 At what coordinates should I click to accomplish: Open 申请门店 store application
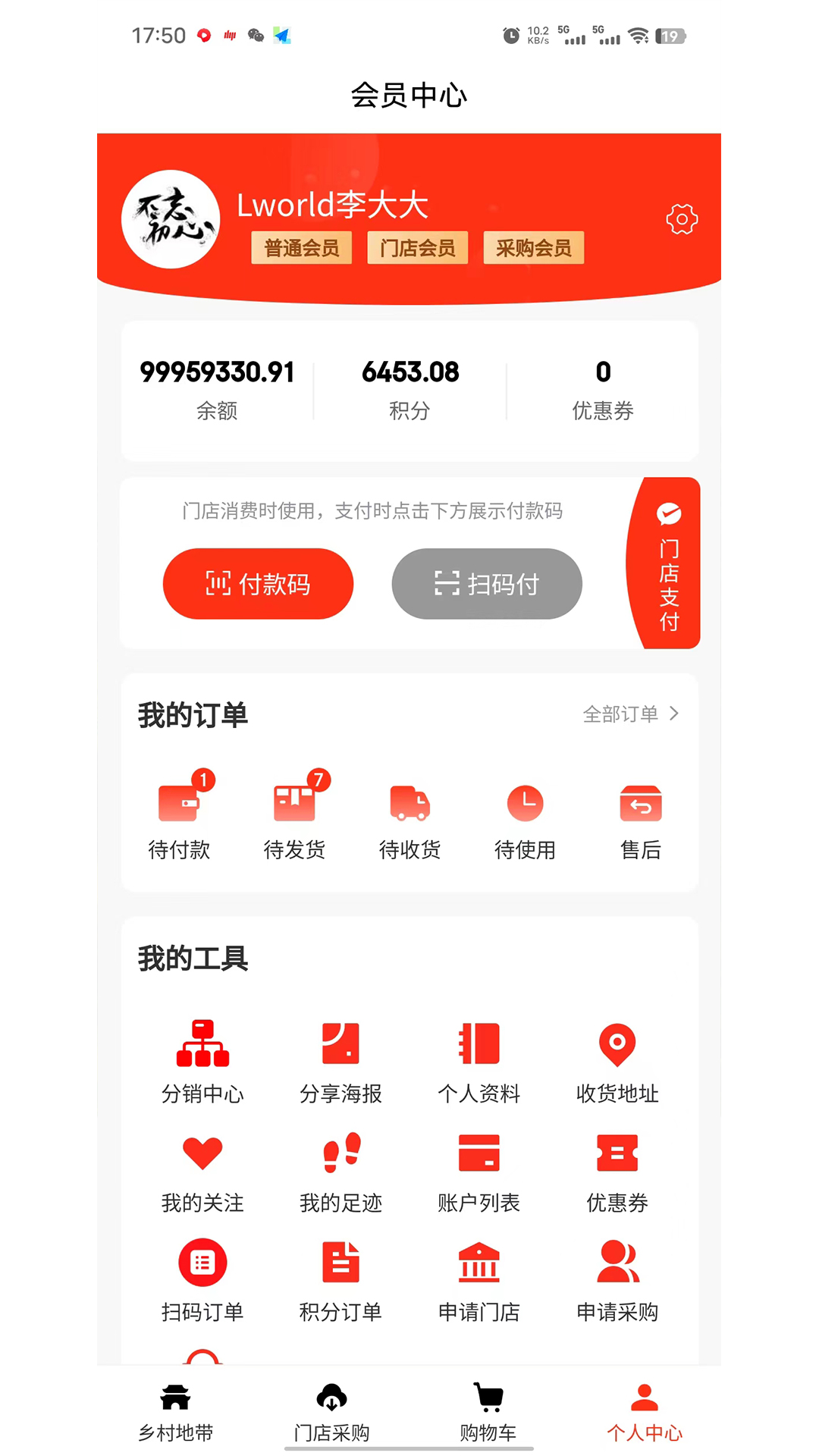click(x=479, y=1278)
